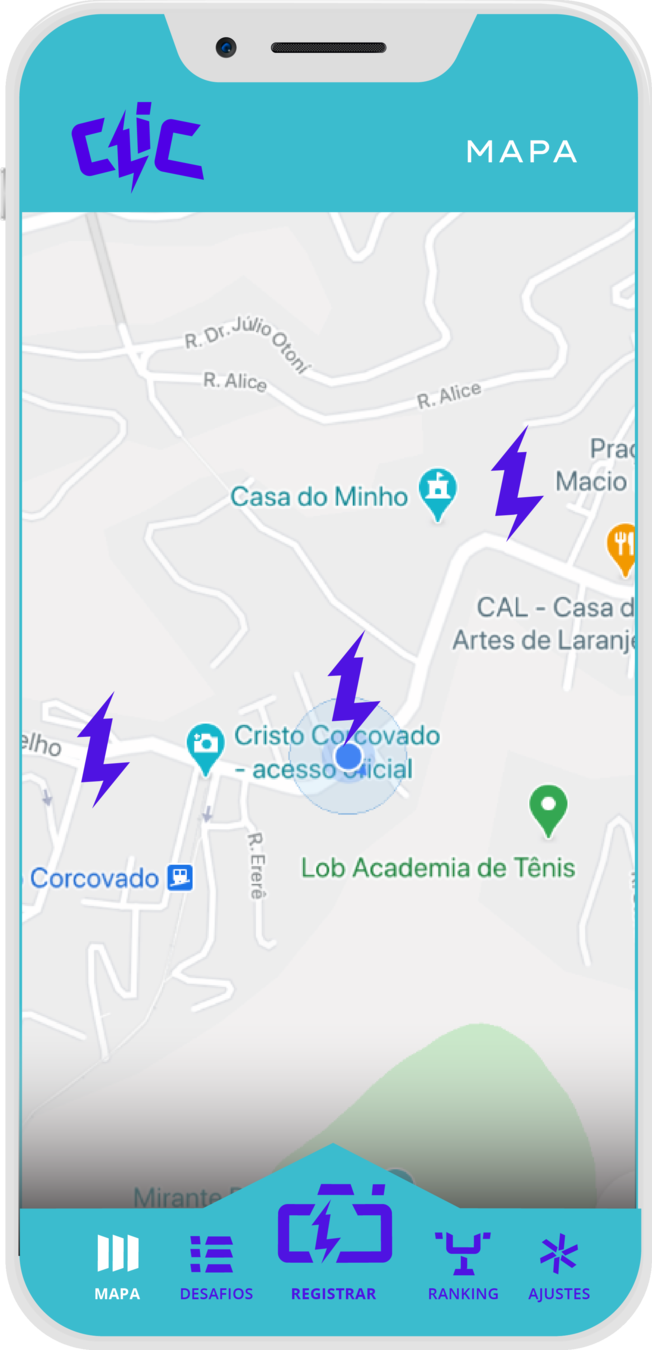Select the lightning marker near Casa do Minho
Screen dimensions: 652x1350
point(516,484)
